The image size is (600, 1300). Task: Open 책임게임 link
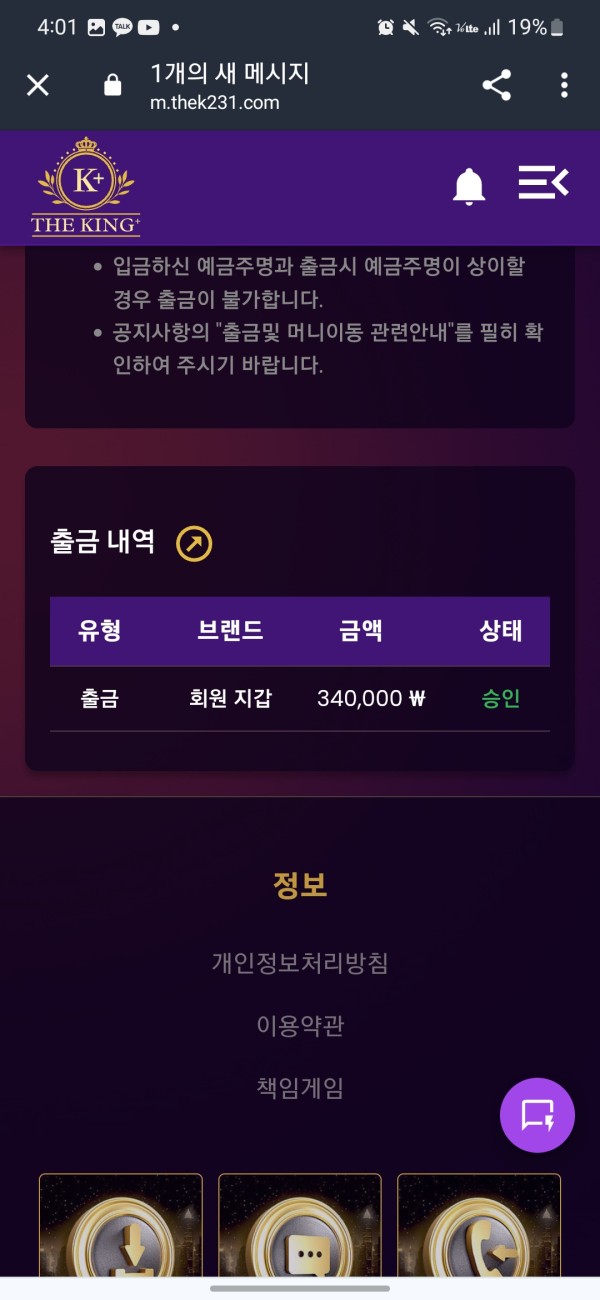(x=300, y=1088)
